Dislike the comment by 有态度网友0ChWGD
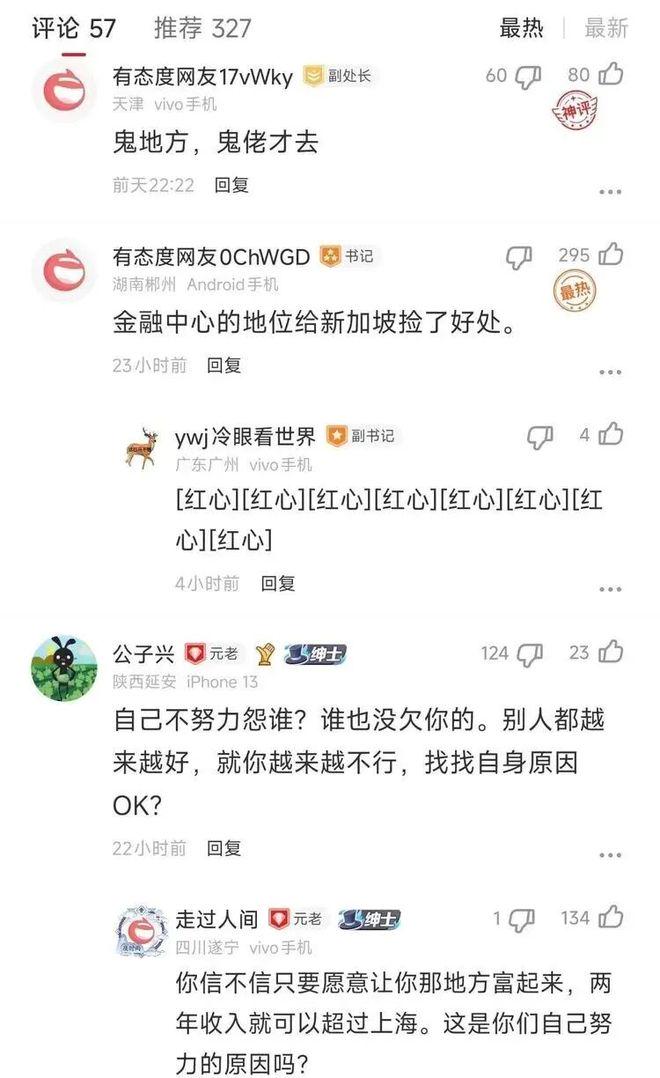 coord(519,257)
